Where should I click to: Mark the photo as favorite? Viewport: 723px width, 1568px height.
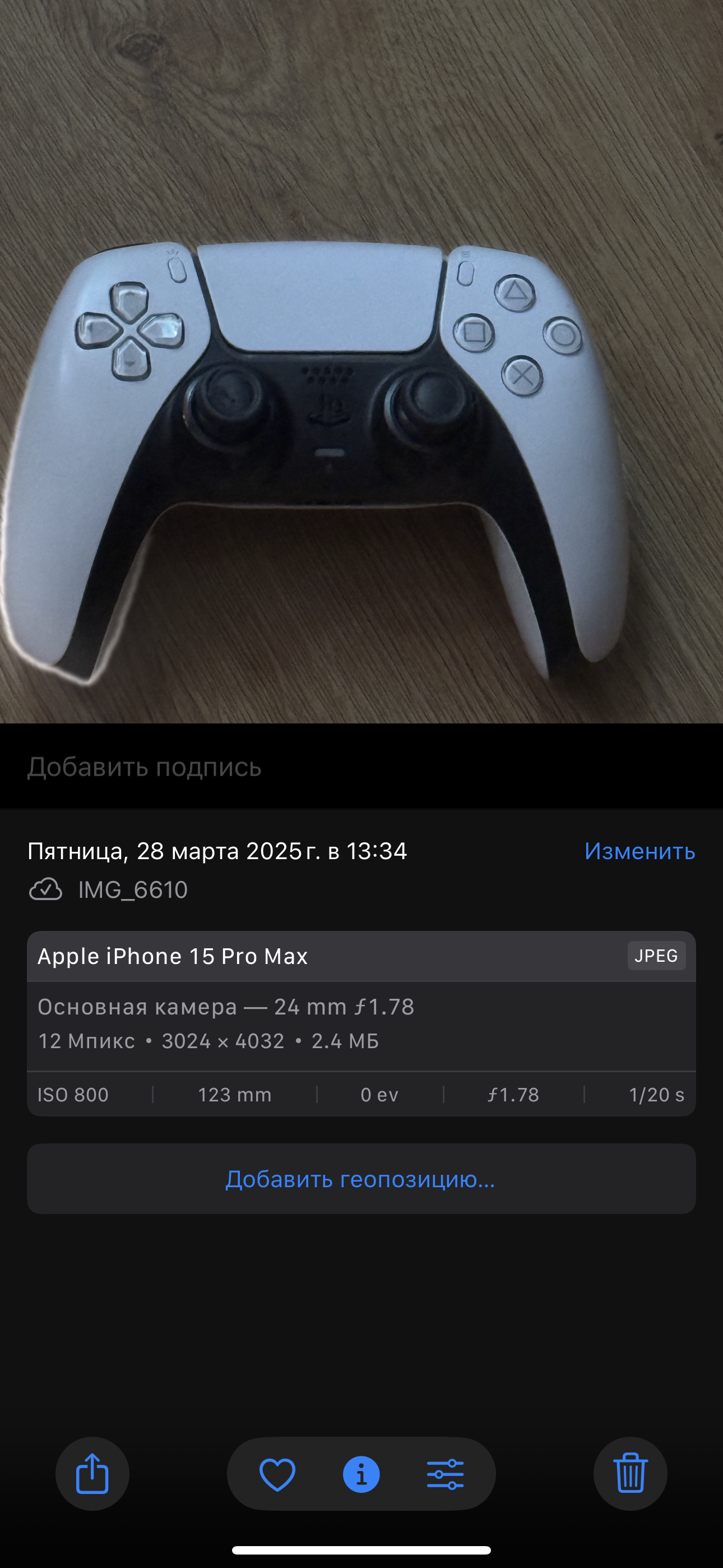(x=277, y=1474)
